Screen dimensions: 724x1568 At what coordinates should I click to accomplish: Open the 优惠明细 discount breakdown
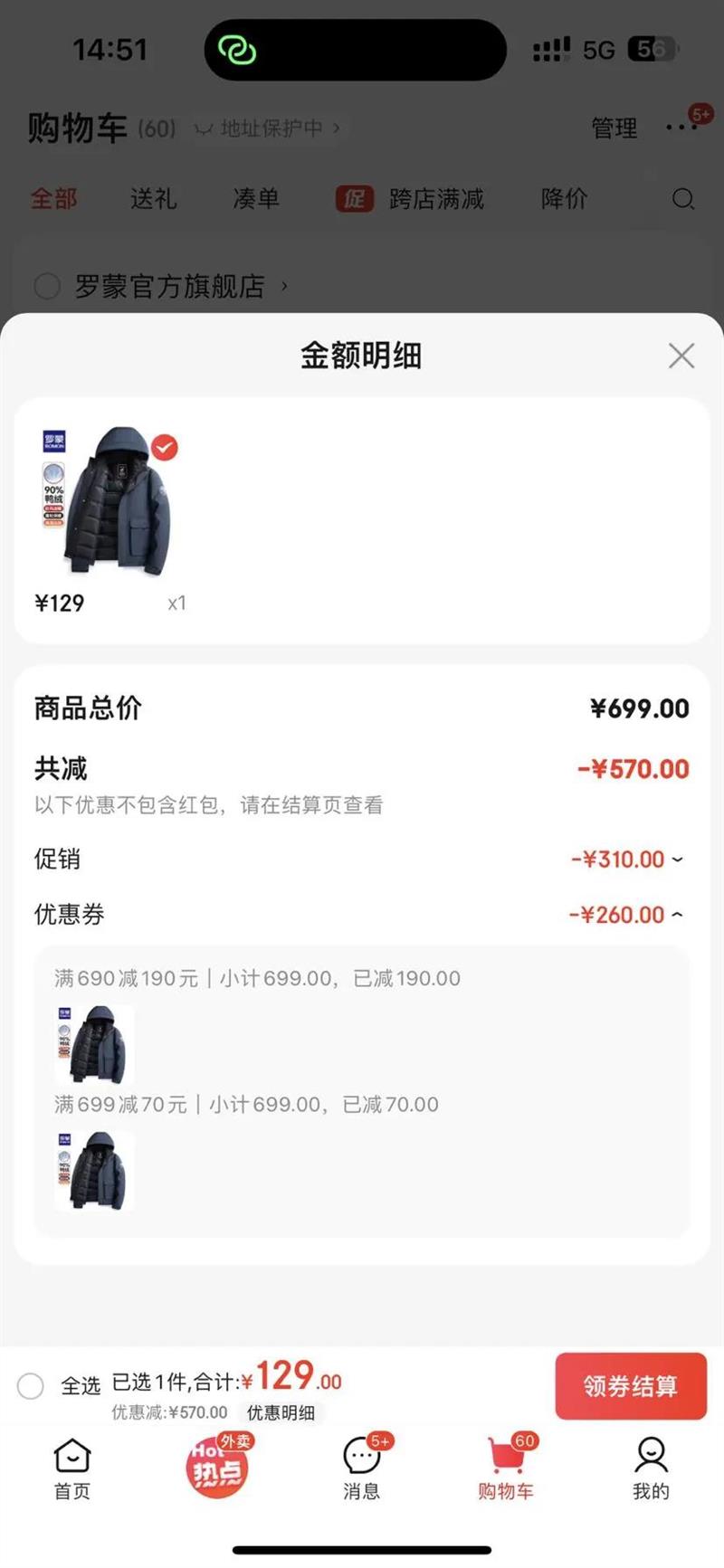281,1412
